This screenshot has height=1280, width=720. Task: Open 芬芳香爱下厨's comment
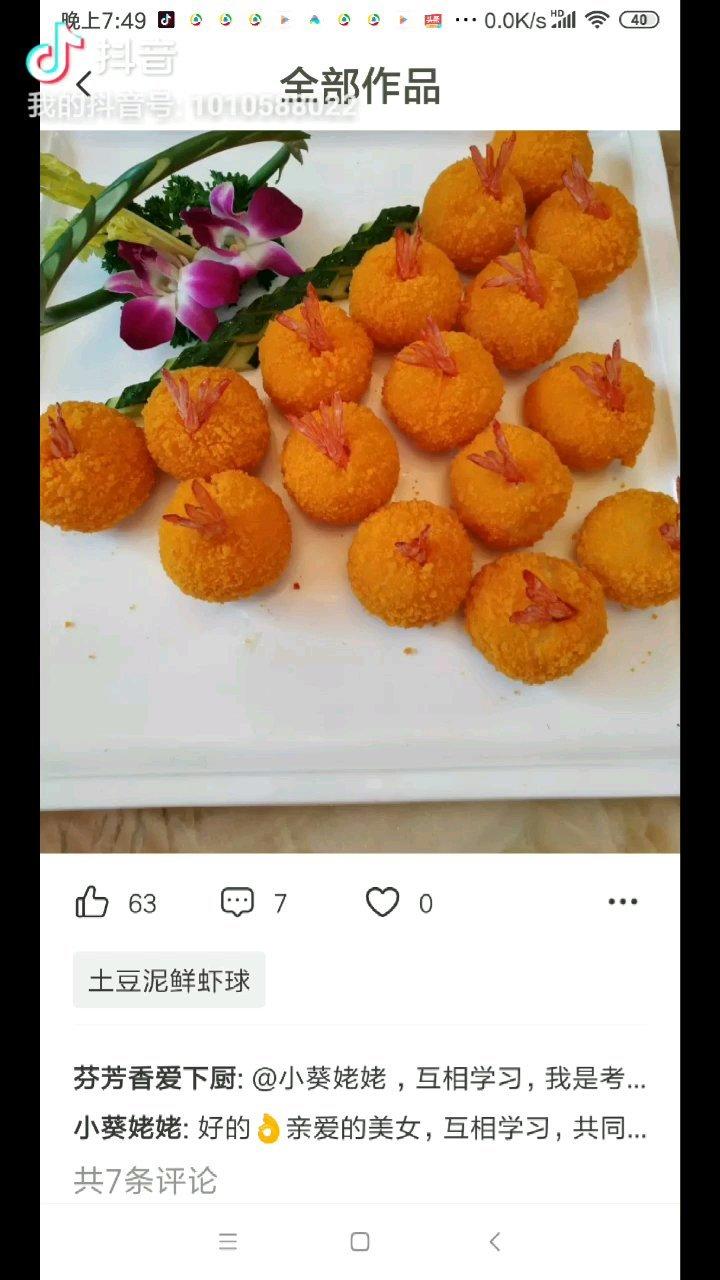coord(360,1078)
